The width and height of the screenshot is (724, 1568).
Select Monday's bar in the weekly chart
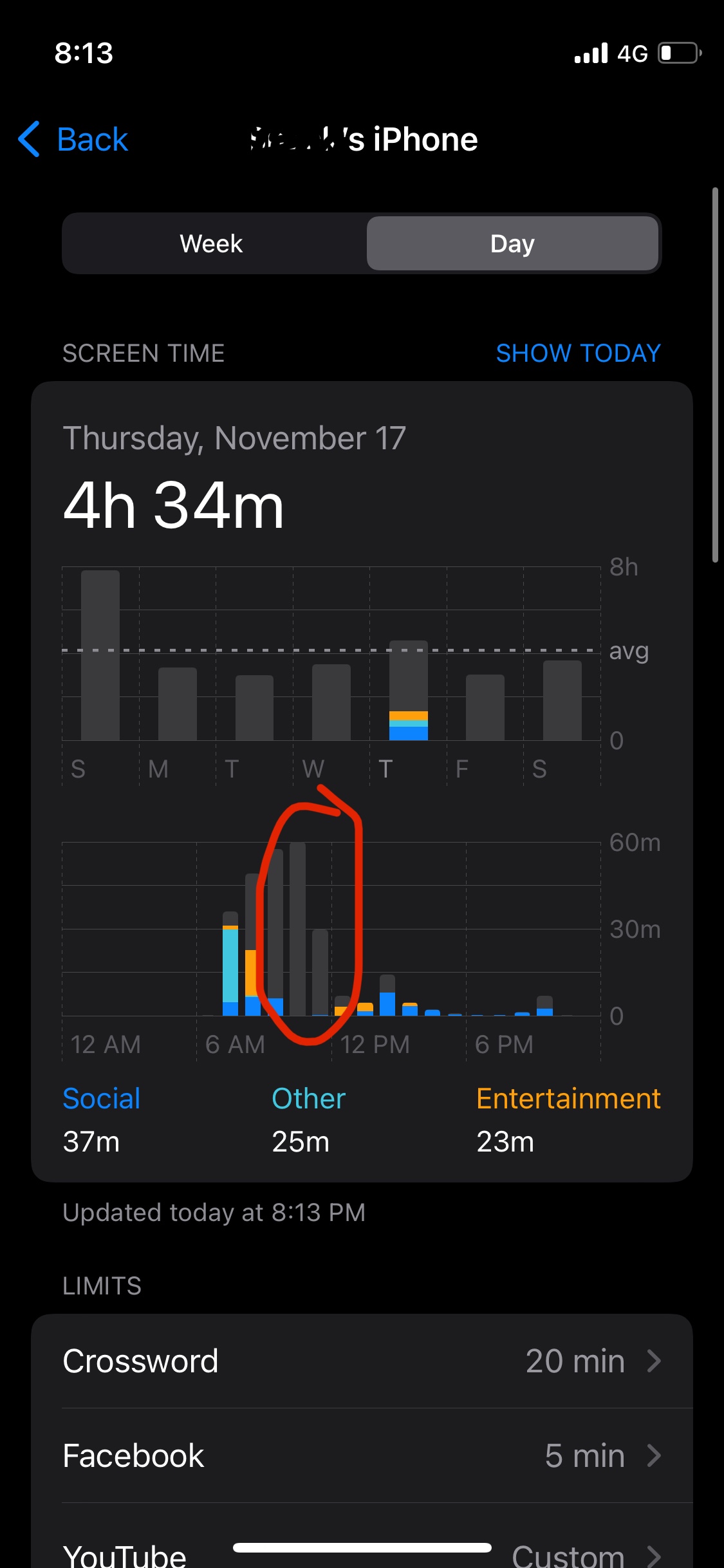178,704
